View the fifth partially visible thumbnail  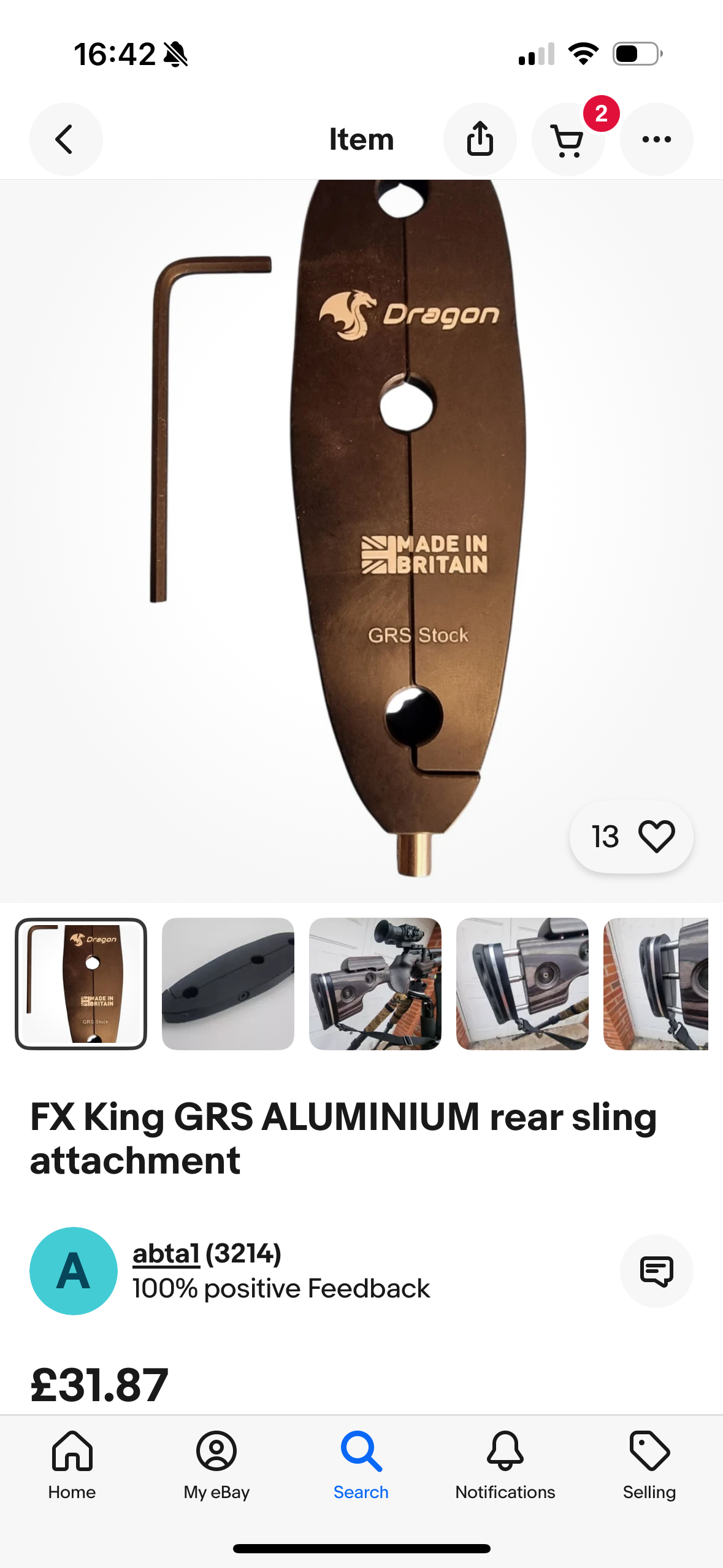click(x=656, y=983)
